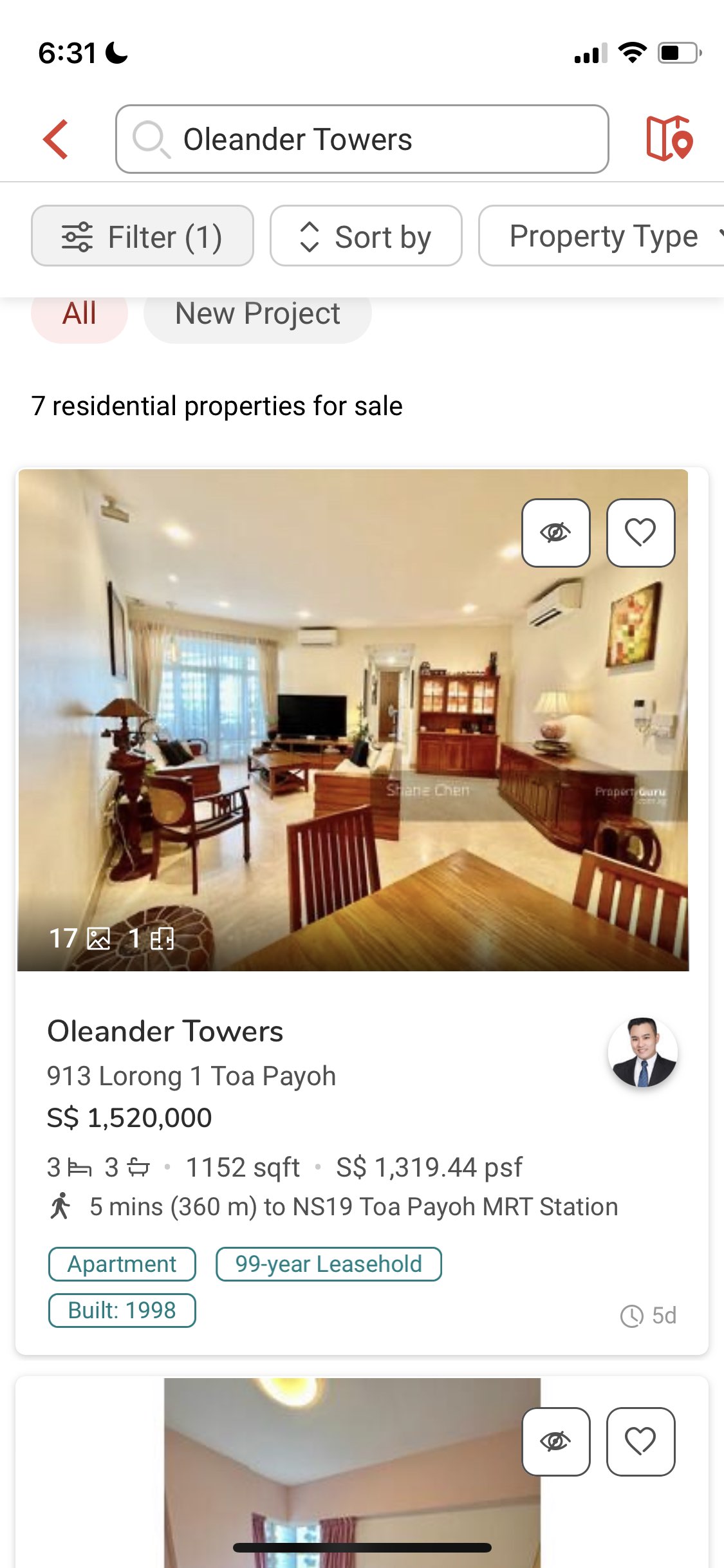724x1568 pixels.
Task: Hide the second listing with the eye icon
Action: [555, 1441]
